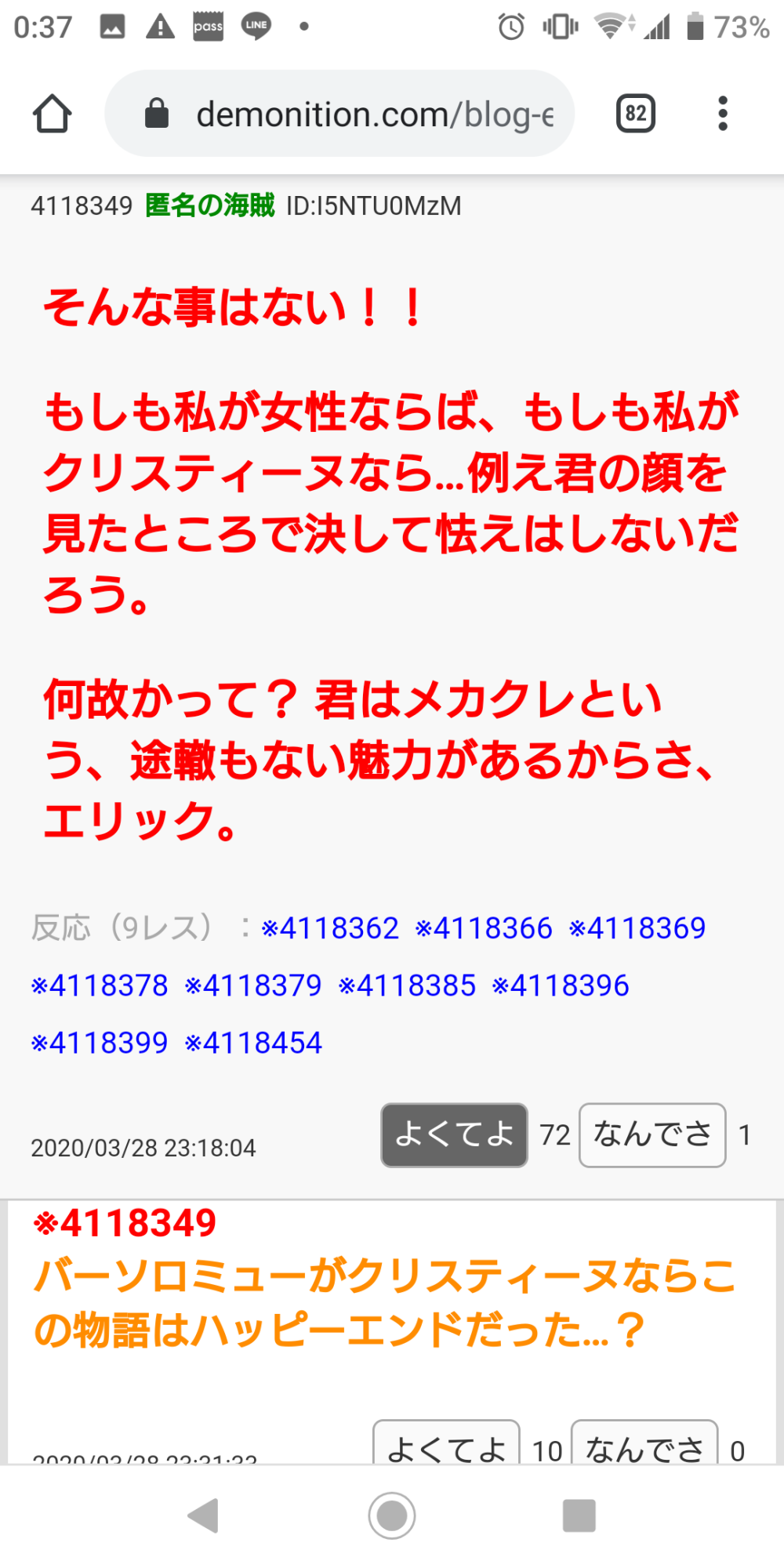Open reply link ※4118378
Viewport: 784px width, 1568px height.
coord(100,985)
